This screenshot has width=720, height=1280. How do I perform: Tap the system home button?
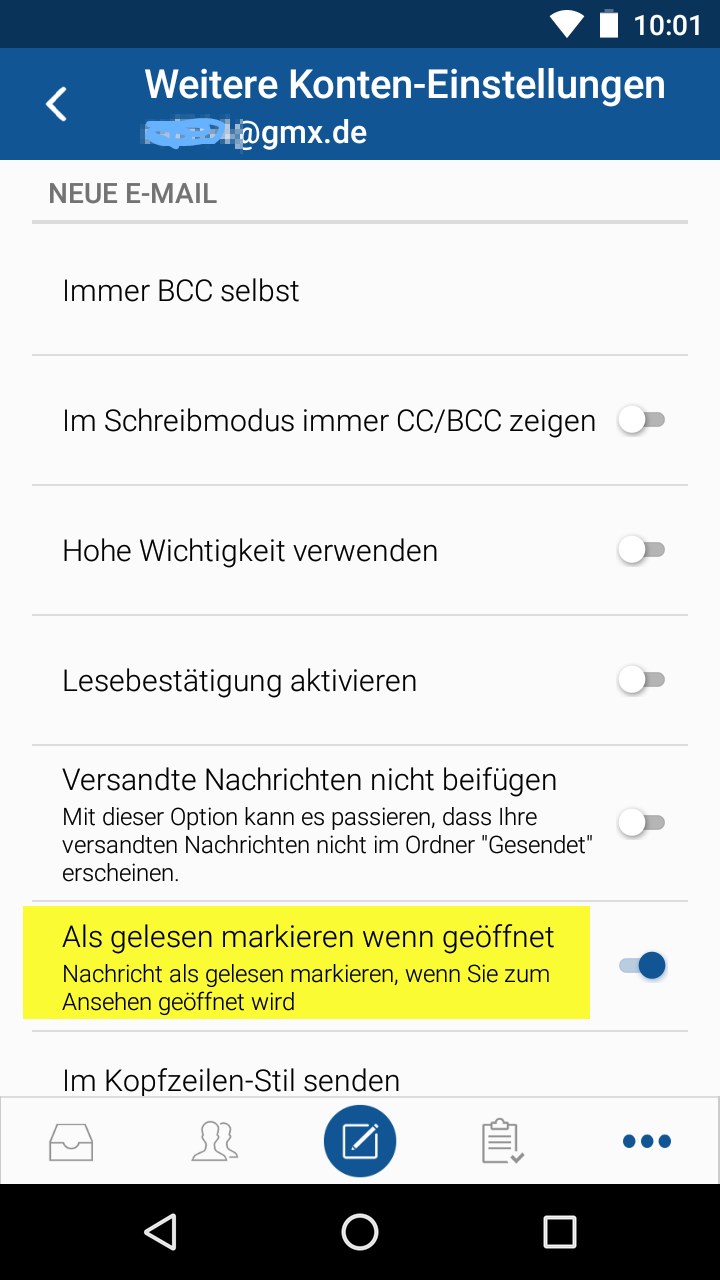(360, 1232)
